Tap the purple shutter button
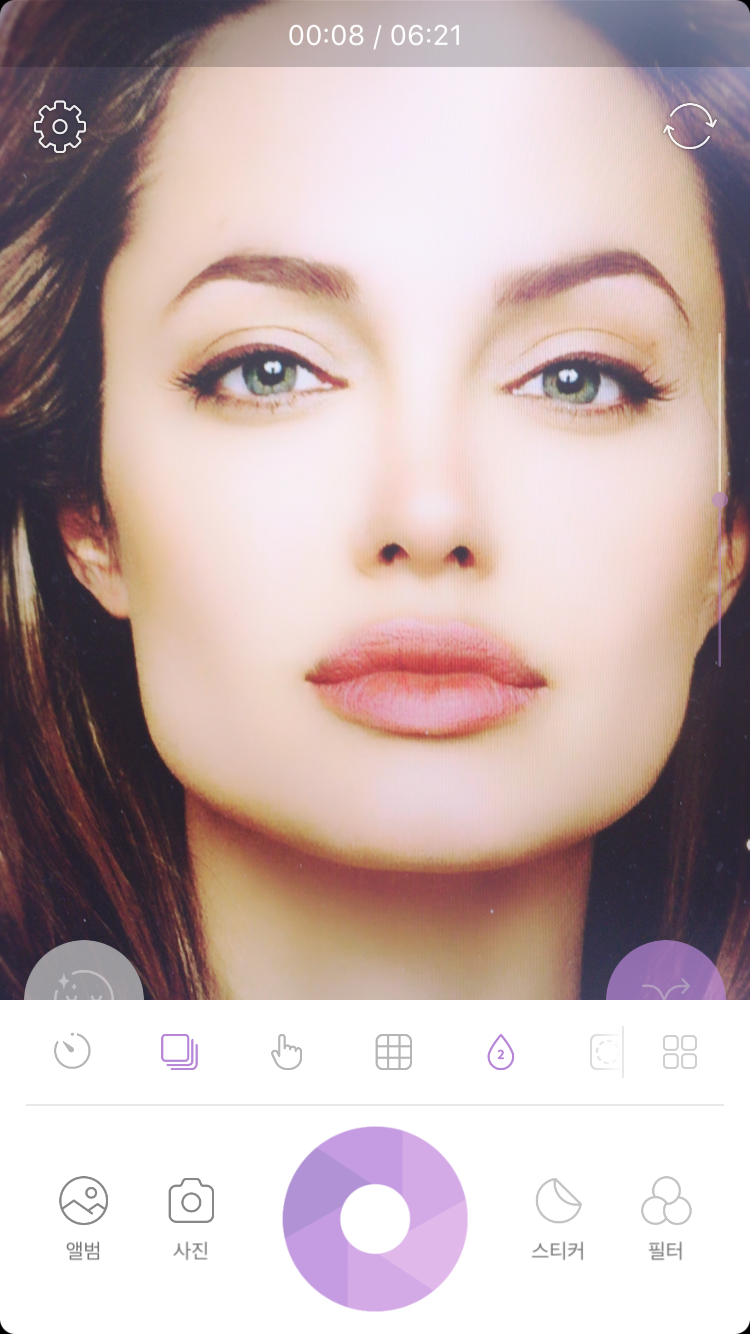This screenshot has width=750, height=1334. click(x=375, y=1218)
